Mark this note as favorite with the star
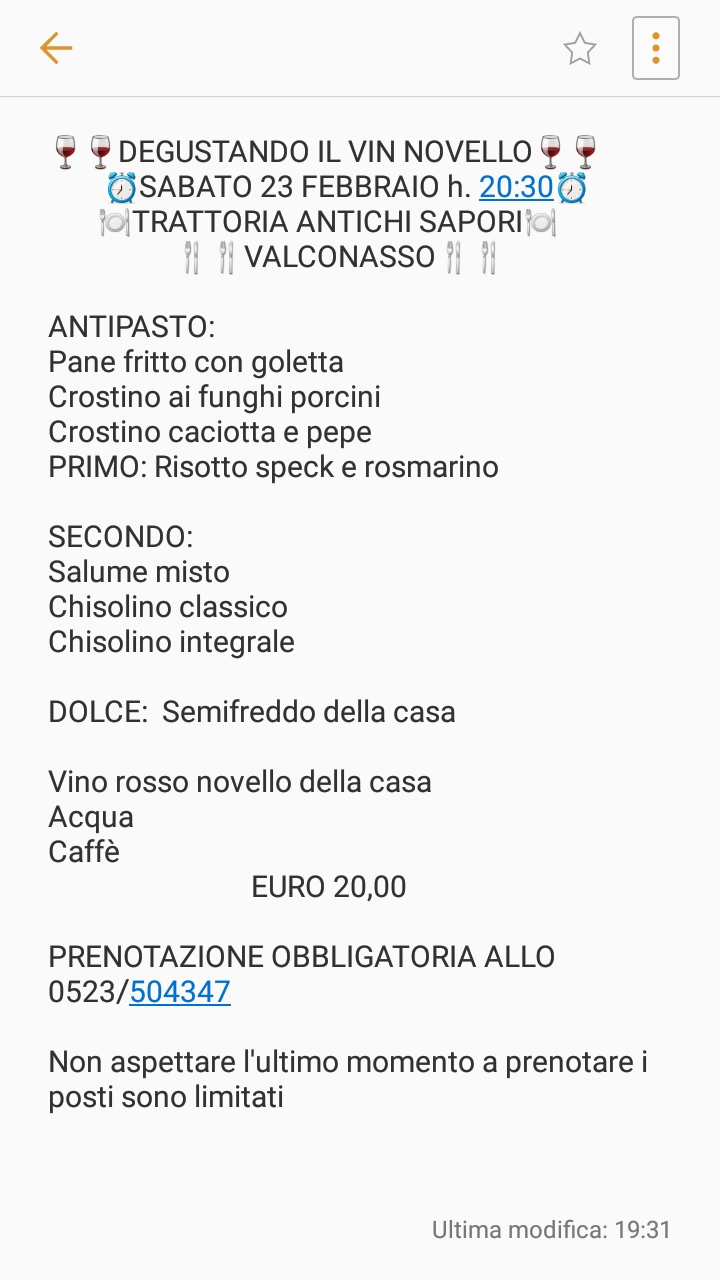720x1280 pixels. pos(580,48)
